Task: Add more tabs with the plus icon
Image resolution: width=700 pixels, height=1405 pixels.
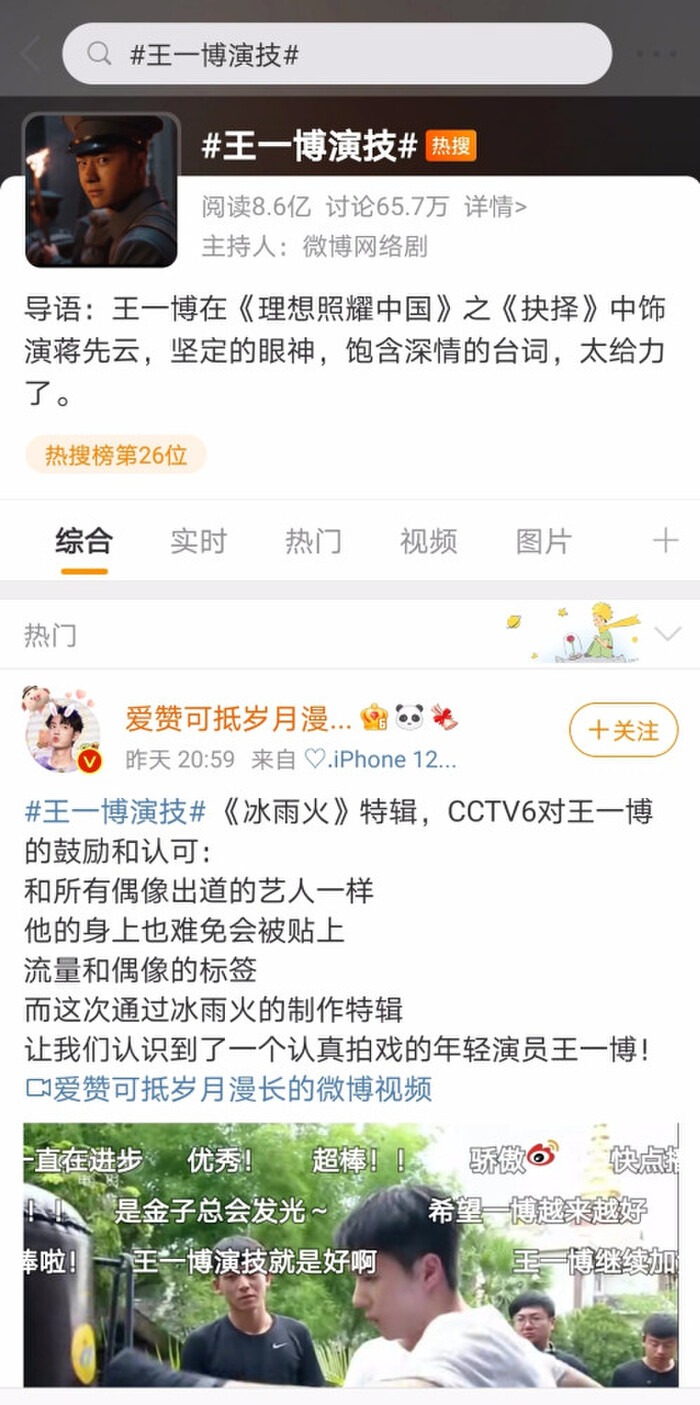Action: pyautogui.click(x=665, y=541)
